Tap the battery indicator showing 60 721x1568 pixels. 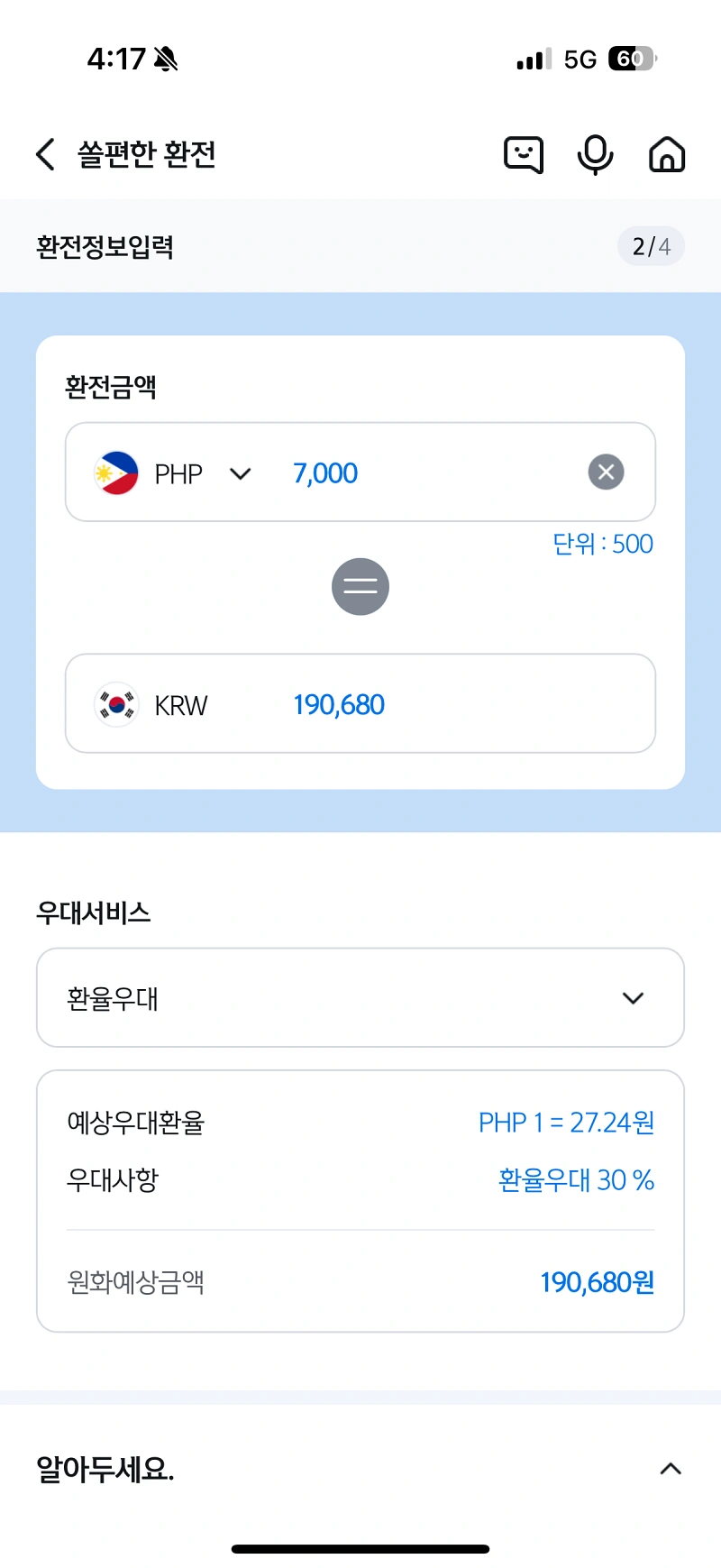click(632, 57)
